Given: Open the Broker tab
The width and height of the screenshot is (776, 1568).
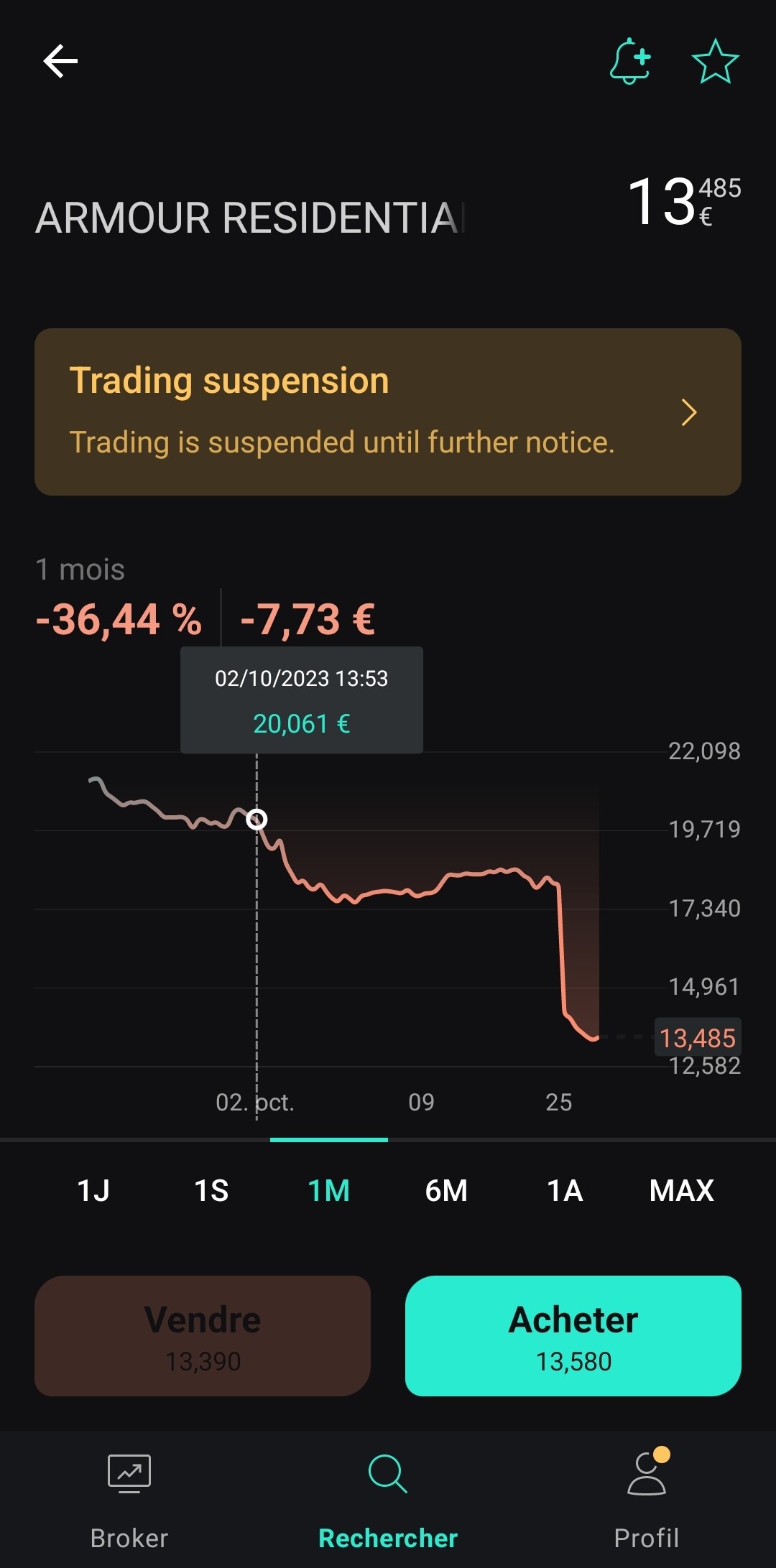Looking at the screenshot, I should click(129, 1500).
